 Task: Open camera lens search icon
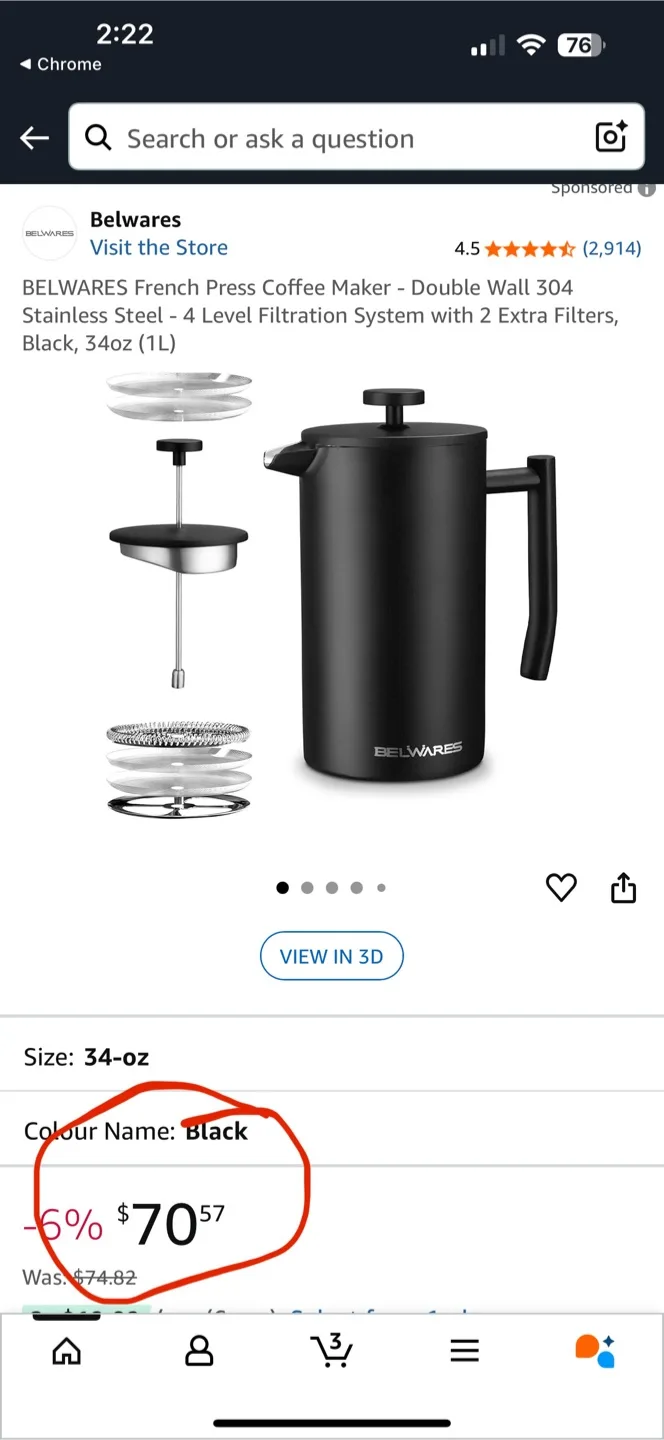point(611,138)
